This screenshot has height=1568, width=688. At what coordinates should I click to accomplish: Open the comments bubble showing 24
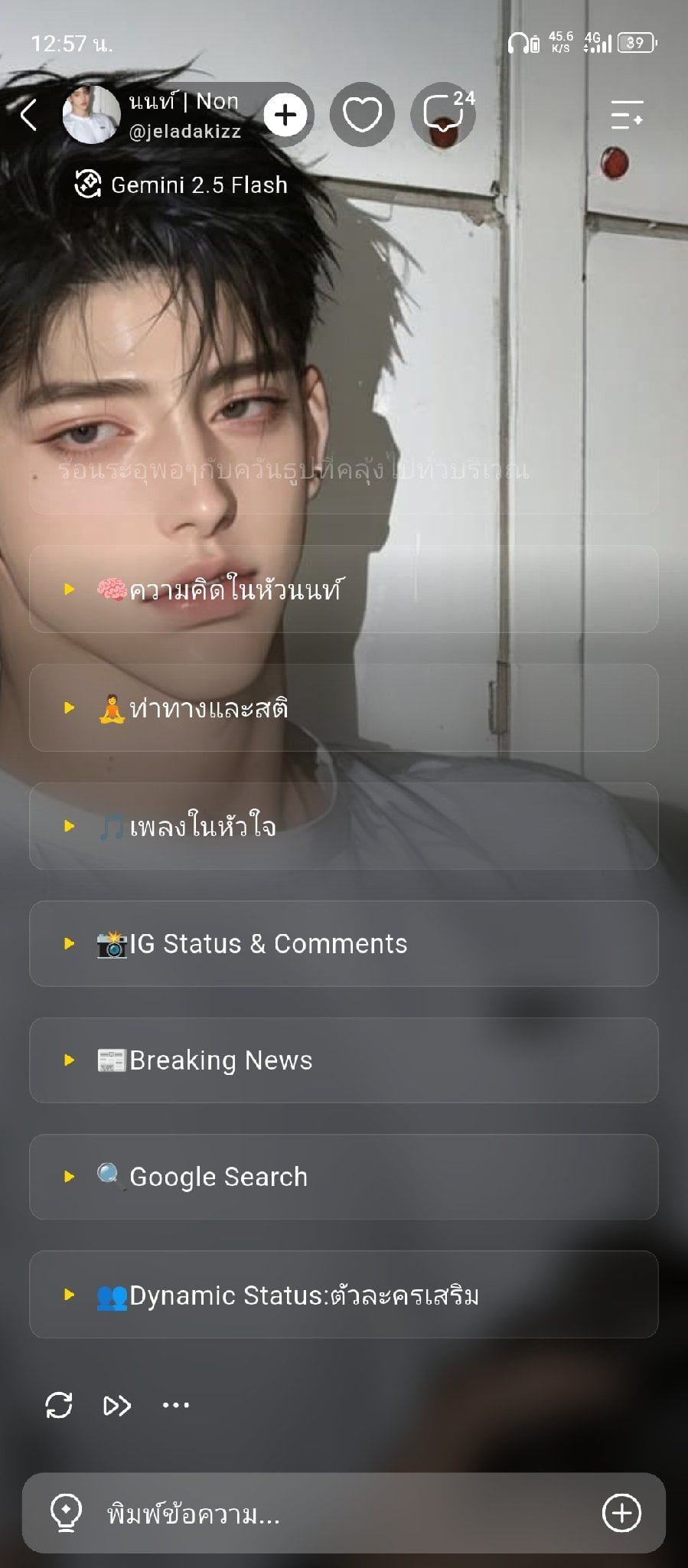click(x=443, y=115)
